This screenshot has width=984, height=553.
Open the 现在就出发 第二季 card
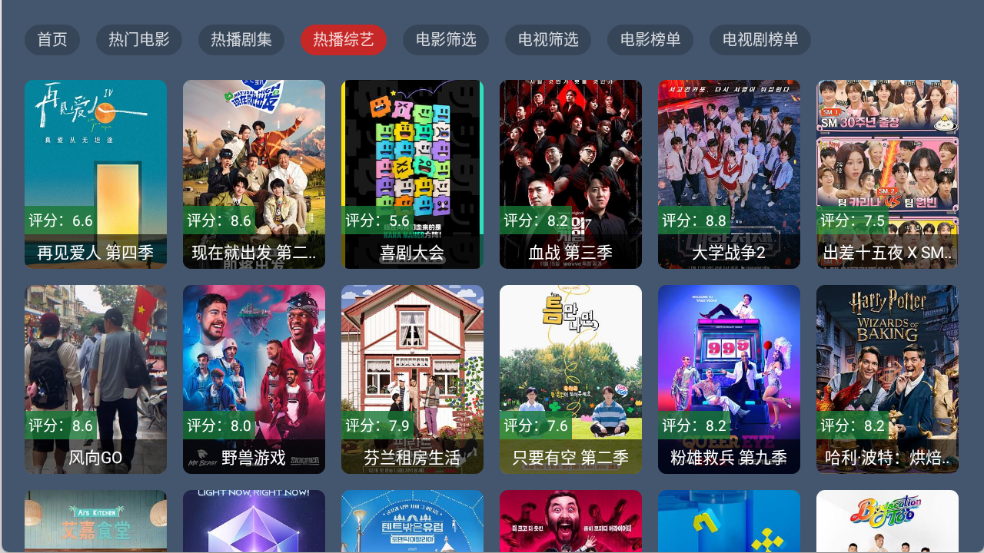pos(254,174)
